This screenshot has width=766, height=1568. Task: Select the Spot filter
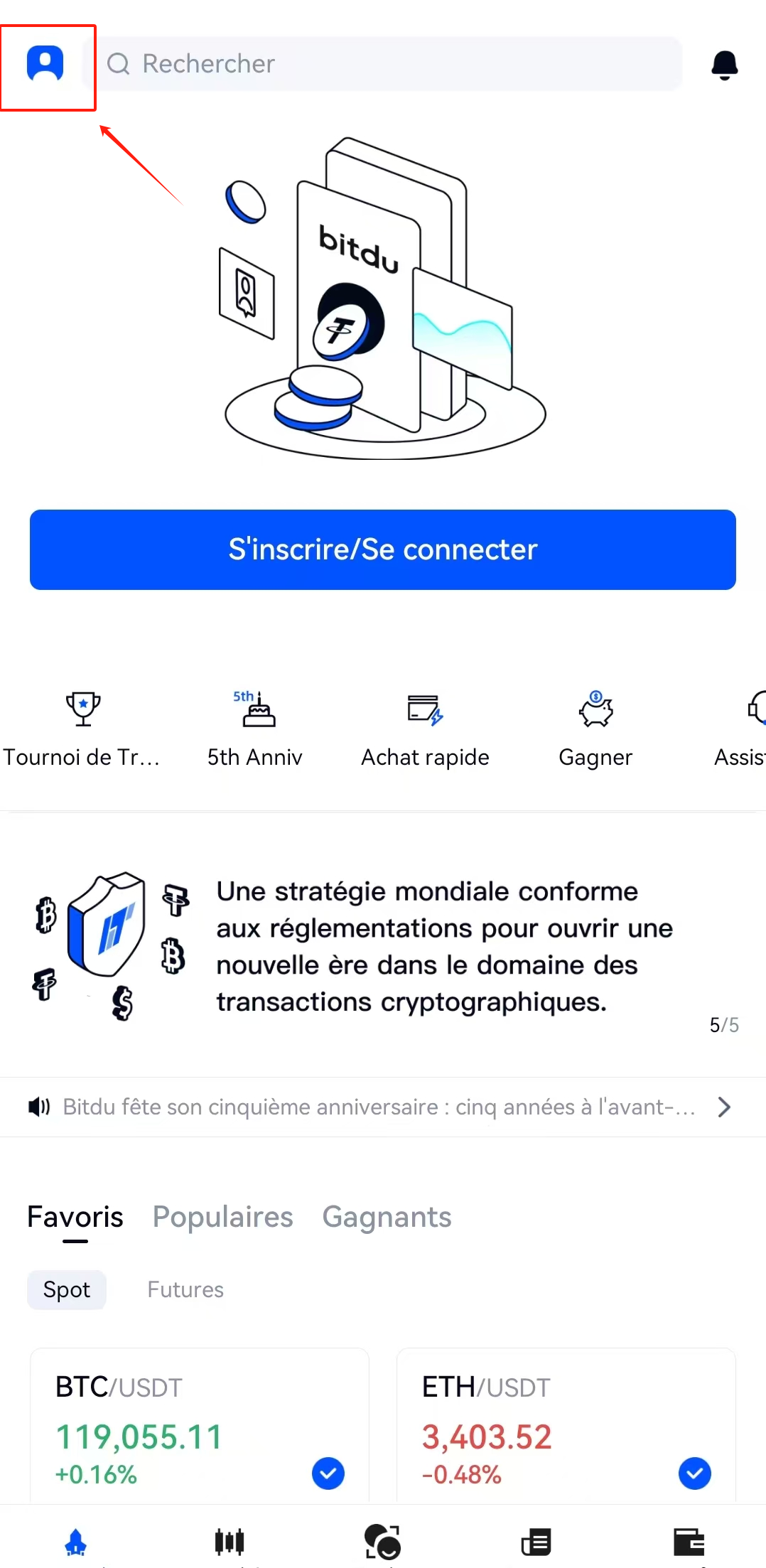point(67,1289)
